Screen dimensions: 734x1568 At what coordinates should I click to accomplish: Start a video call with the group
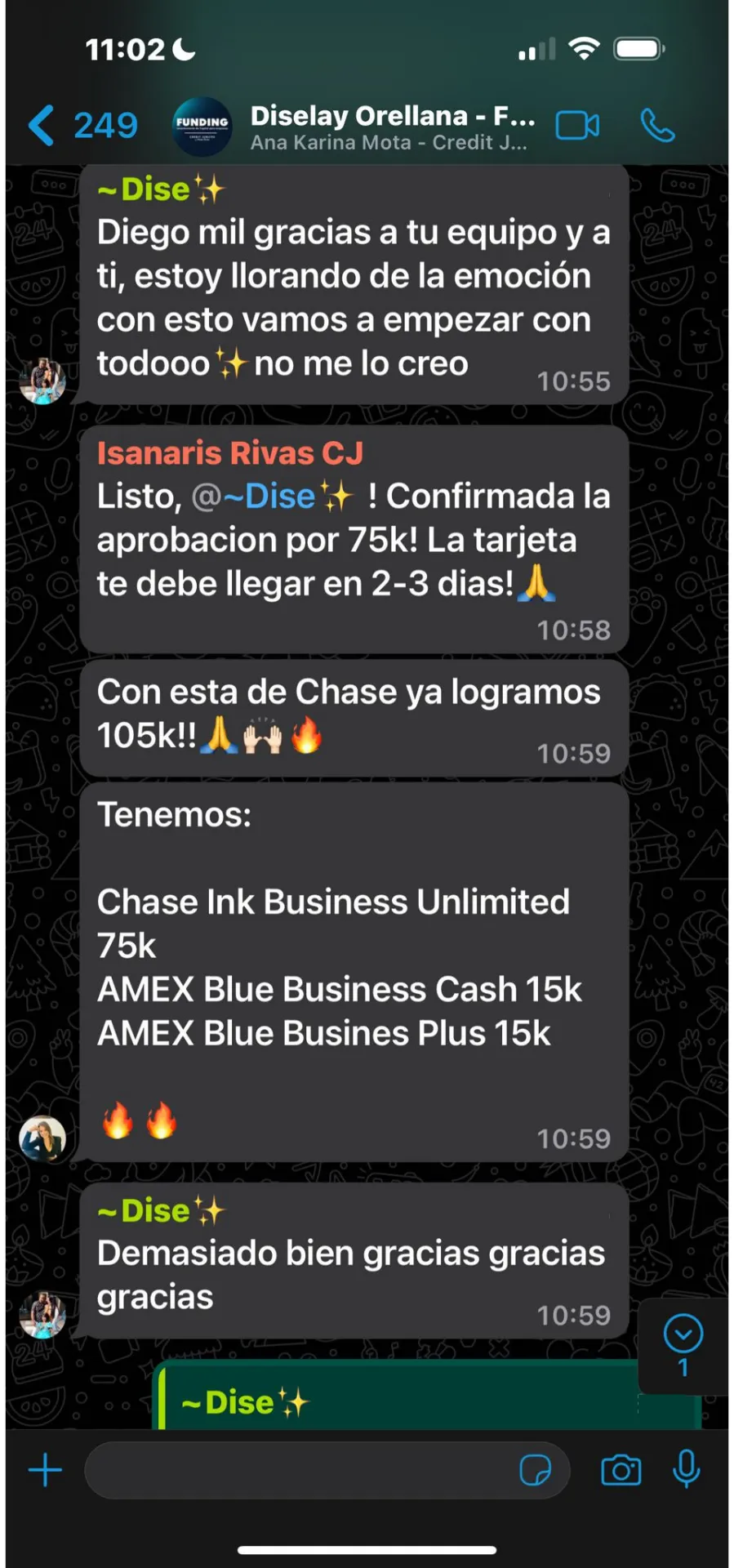pos(577,126)
